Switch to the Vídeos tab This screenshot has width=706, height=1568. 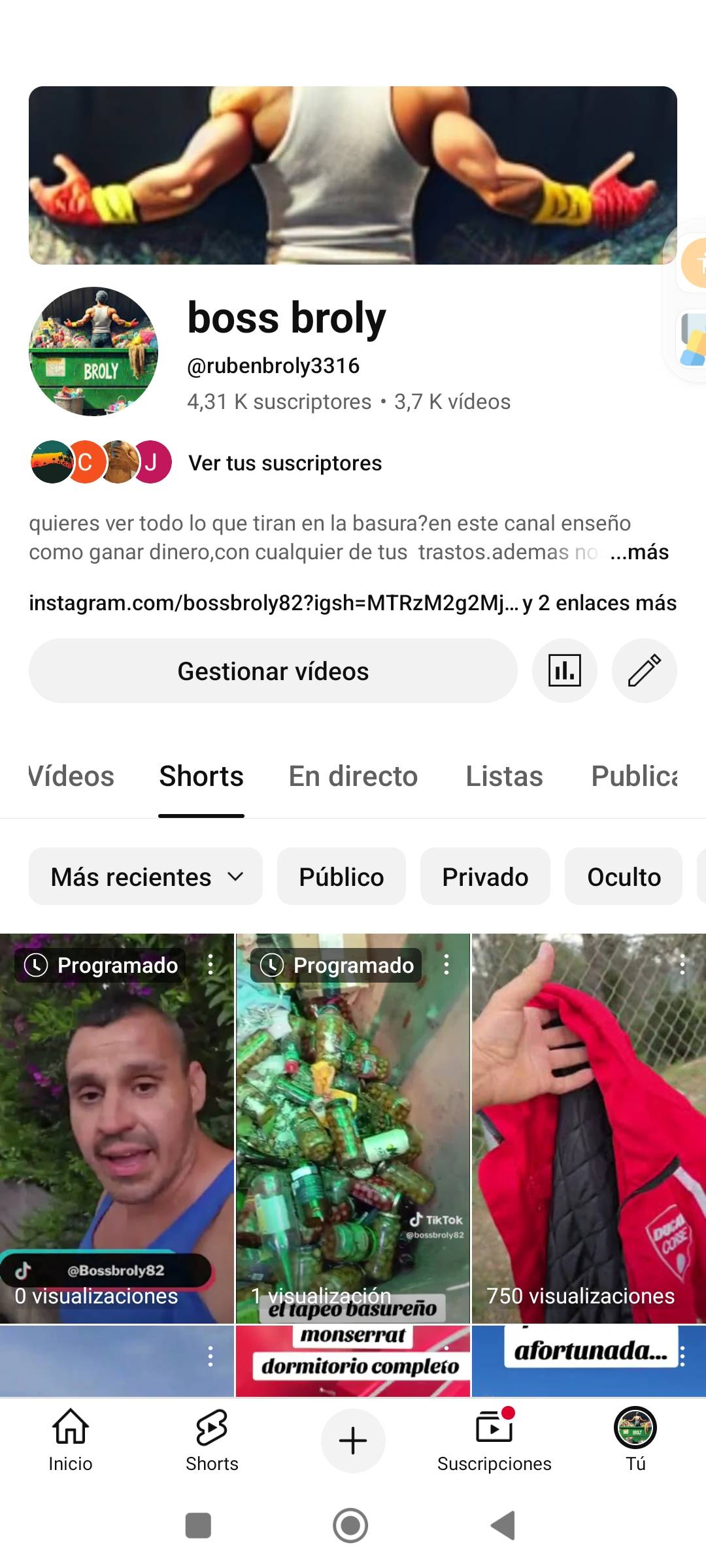(x=71, y=776)
